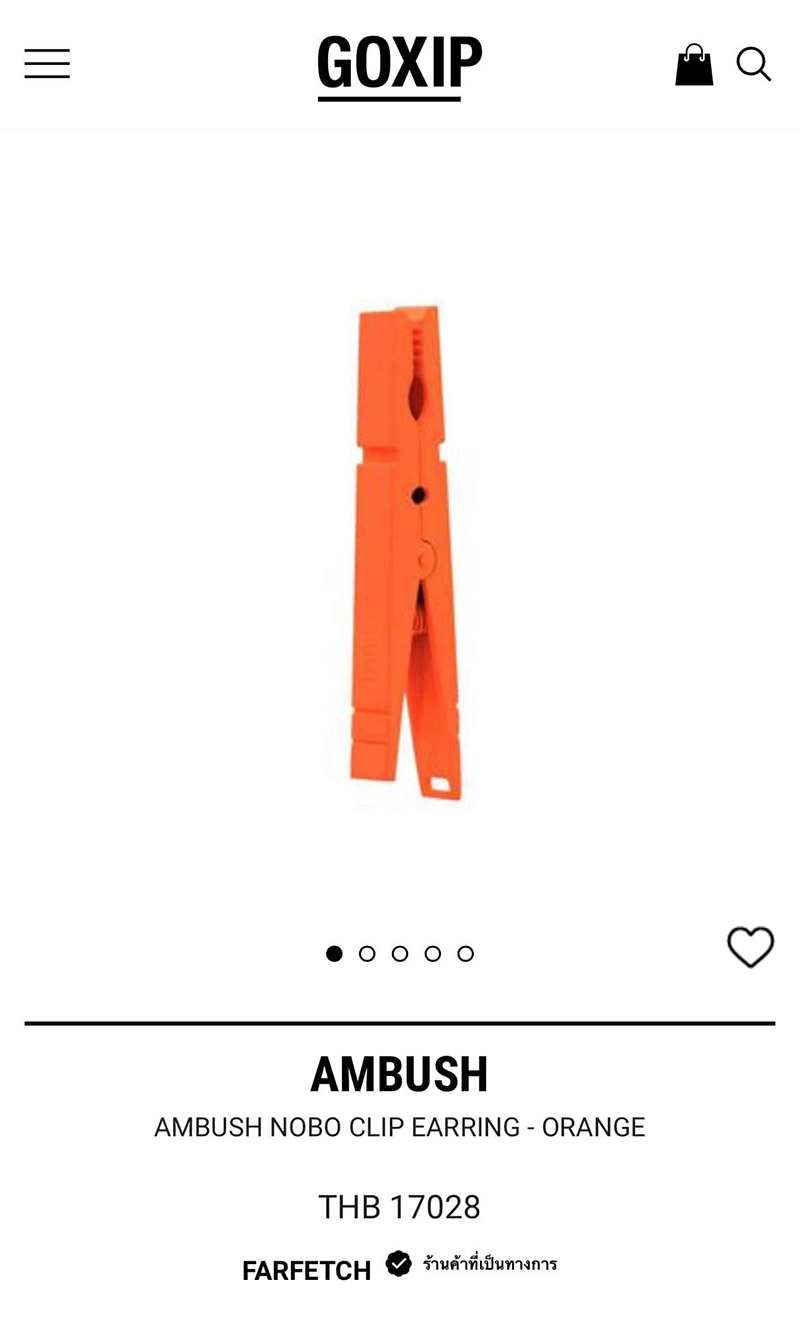Open the shopping bag

point(694,65)
